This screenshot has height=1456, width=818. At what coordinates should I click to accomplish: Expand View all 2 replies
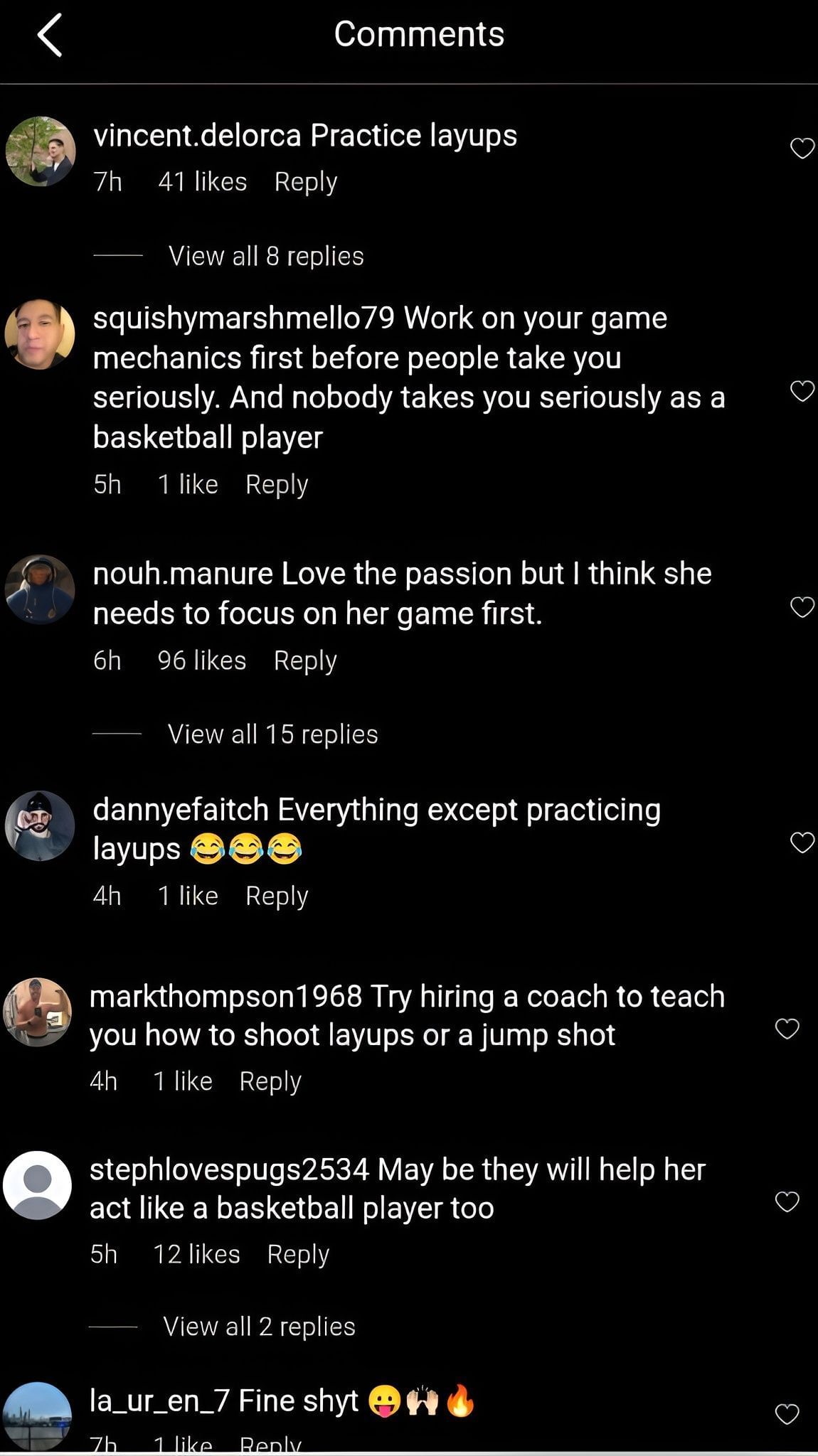point(258,1327)
